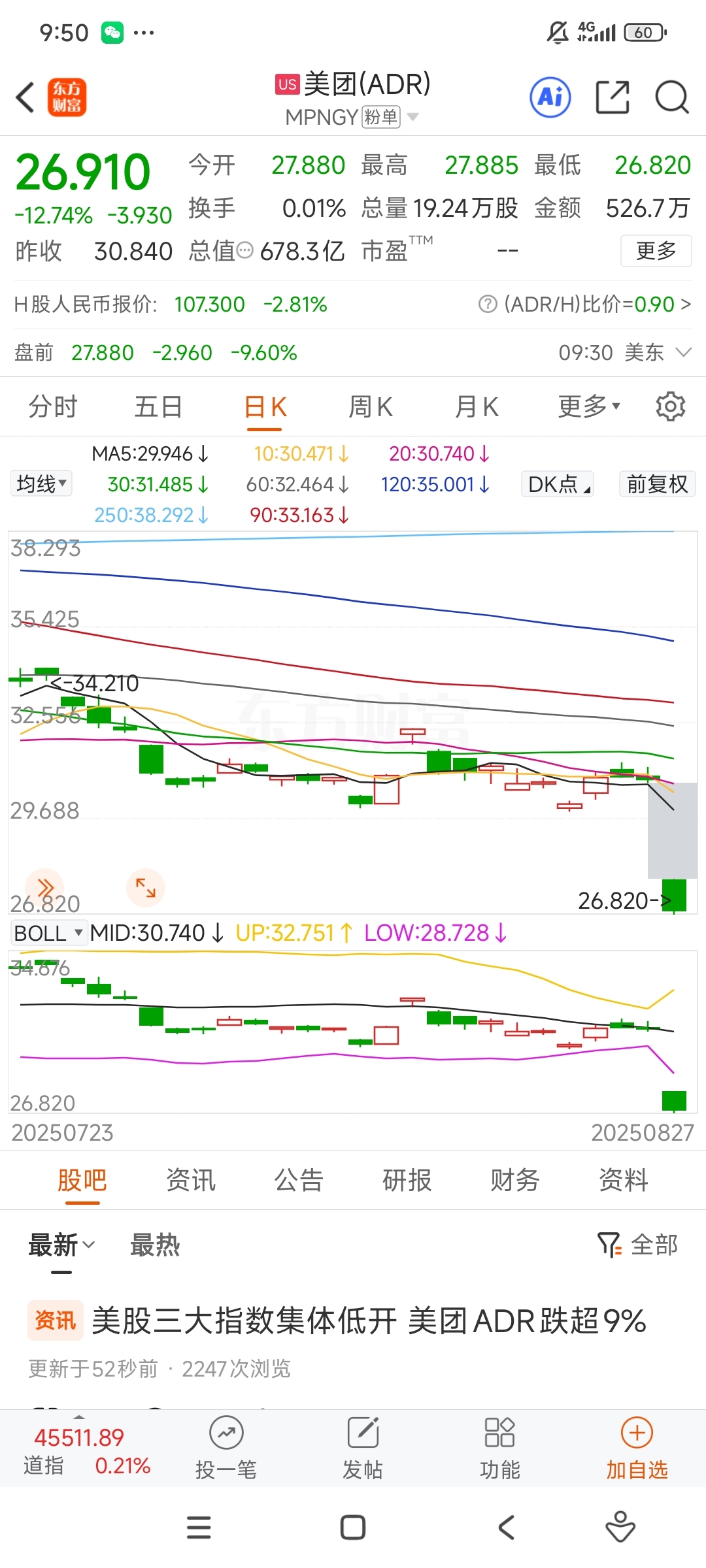Tap the 前复权 adjustment button
This screenshot has width=706, height=1568.
point(657,484)
